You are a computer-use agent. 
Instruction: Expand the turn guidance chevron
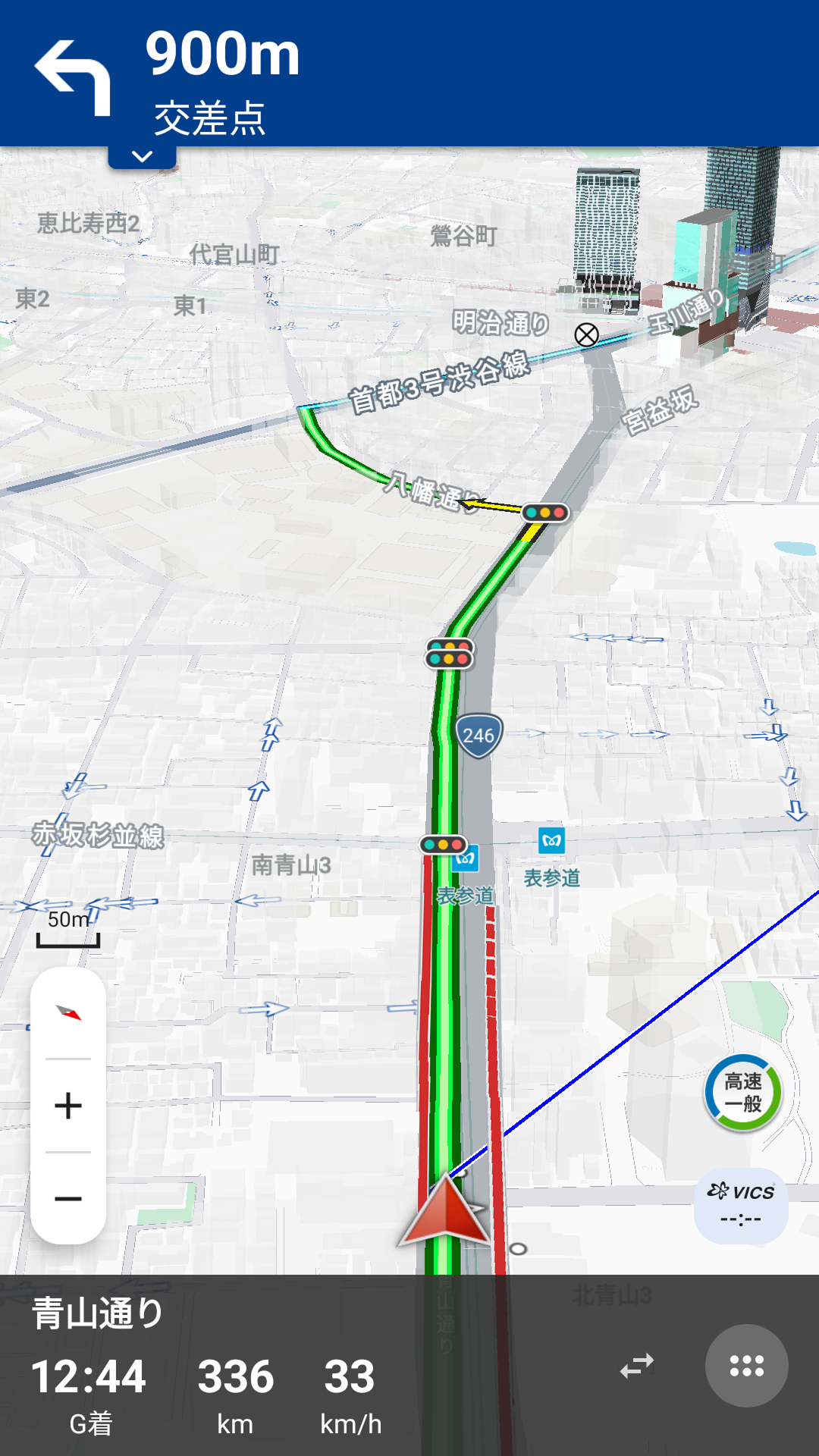(143, 157)
